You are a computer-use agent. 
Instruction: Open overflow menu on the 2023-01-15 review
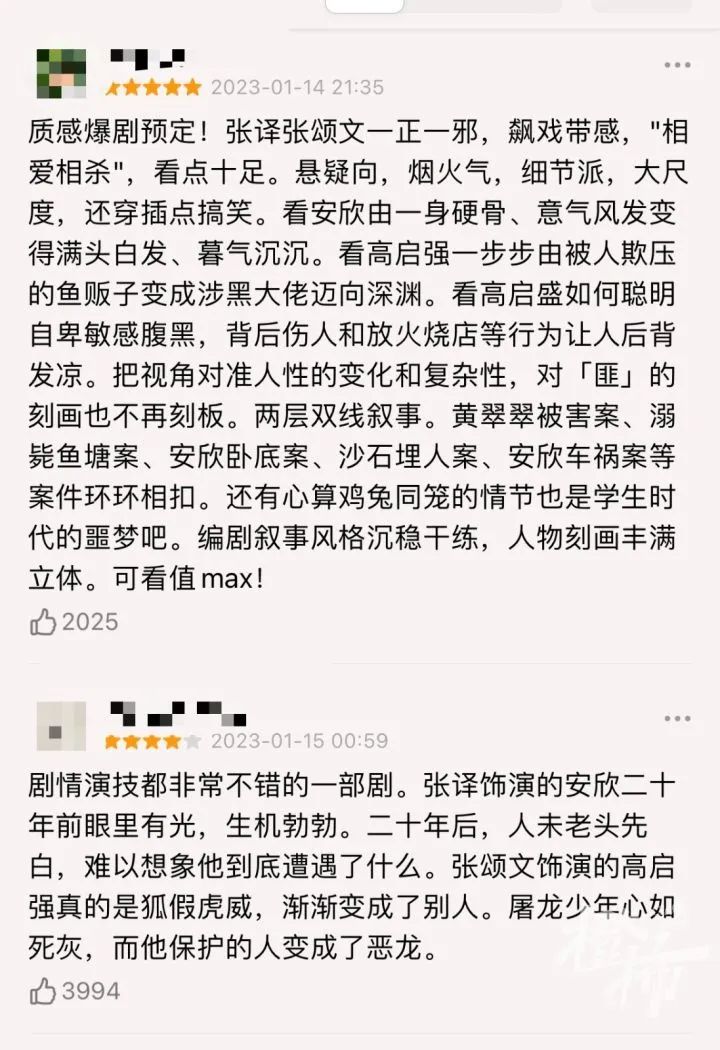[677, 719]
